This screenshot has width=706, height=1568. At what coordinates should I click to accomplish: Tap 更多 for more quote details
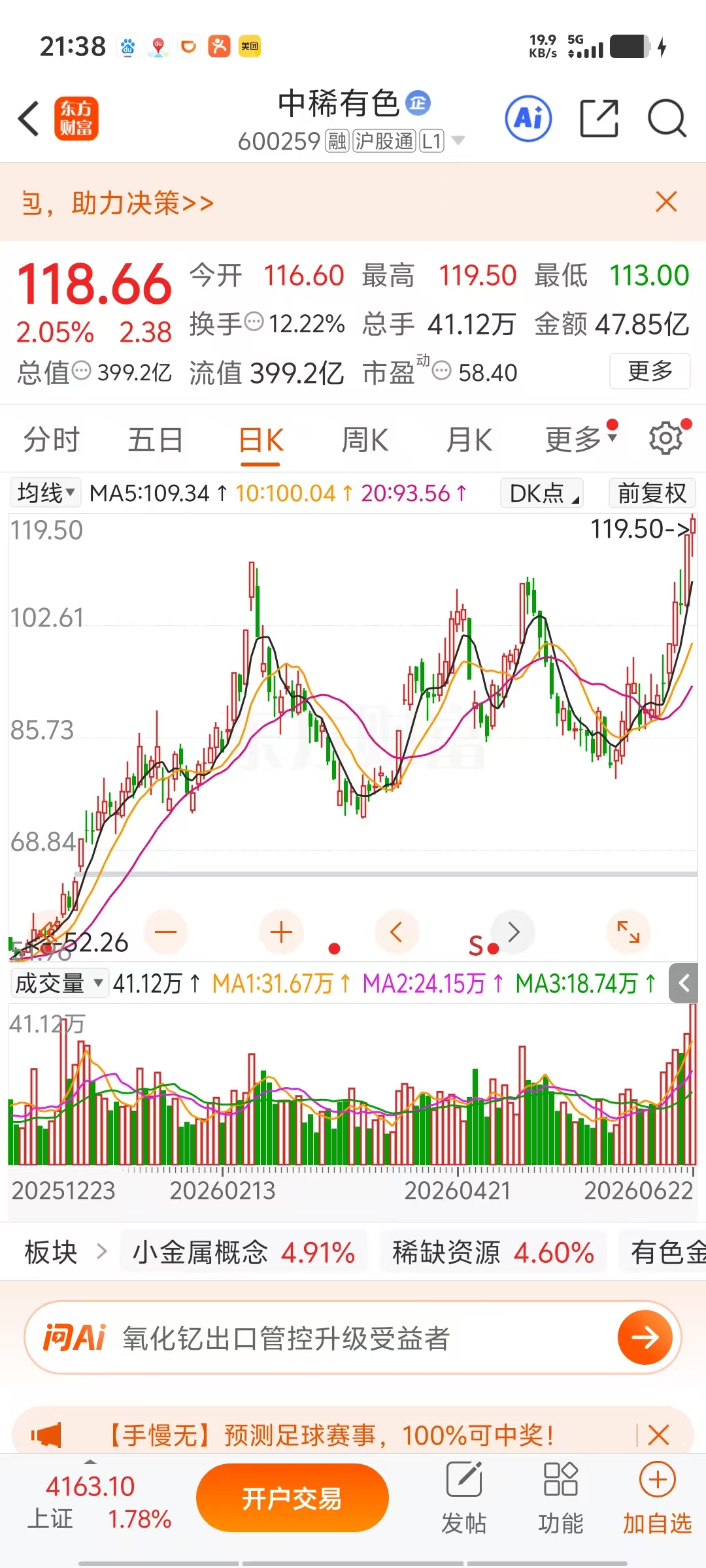(x=650, y=371)
